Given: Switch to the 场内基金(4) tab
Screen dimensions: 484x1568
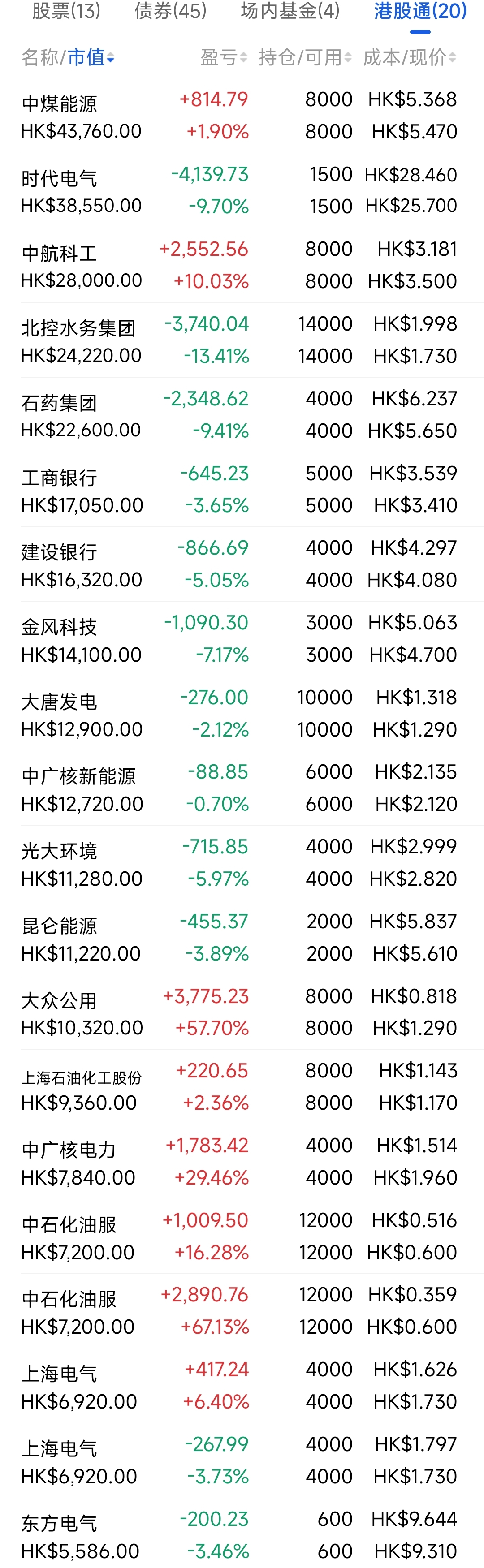Looking at the screenshot, I should (x=290, y=11).
